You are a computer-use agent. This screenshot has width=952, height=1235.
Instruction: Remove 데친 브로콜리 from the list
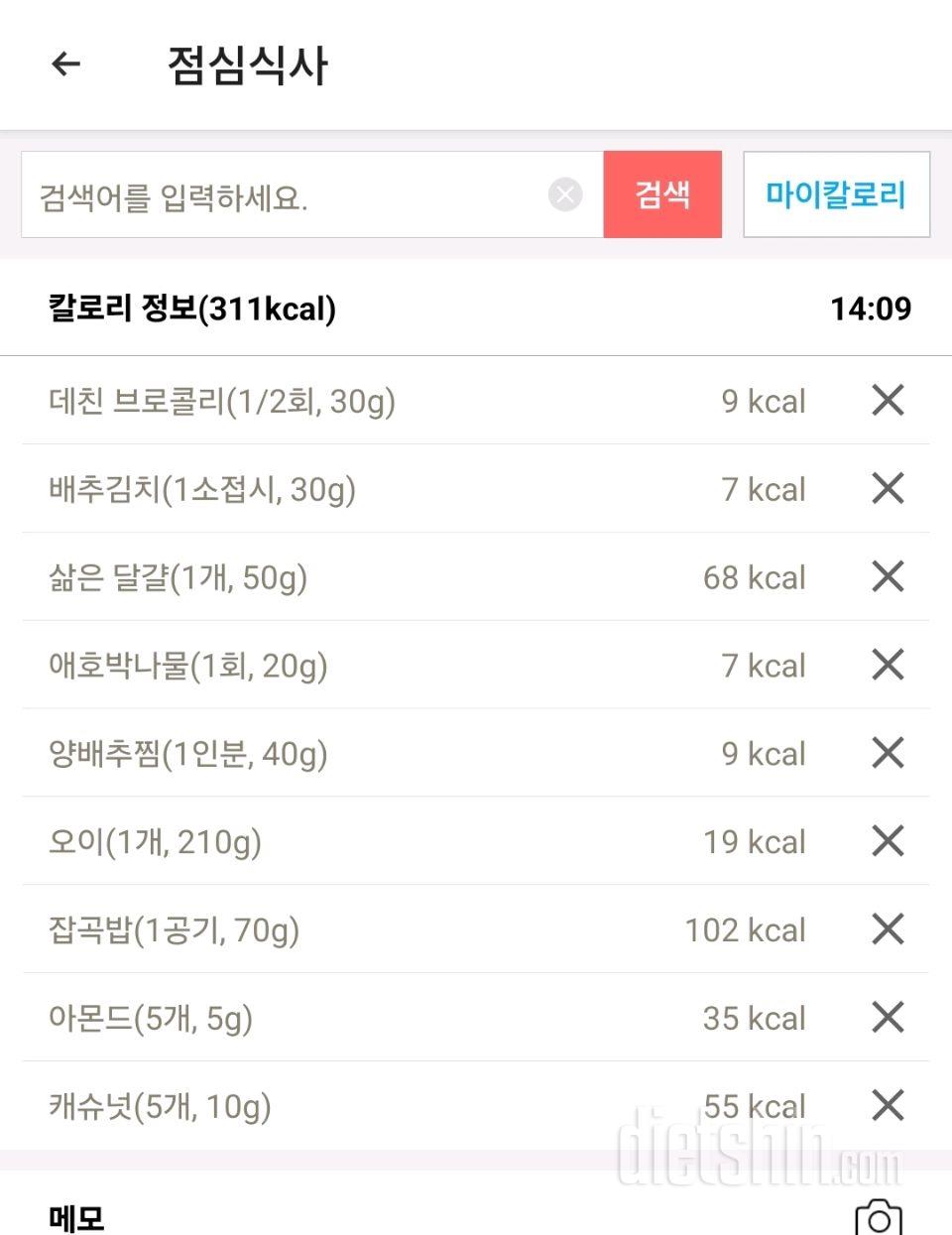(888, 401)
